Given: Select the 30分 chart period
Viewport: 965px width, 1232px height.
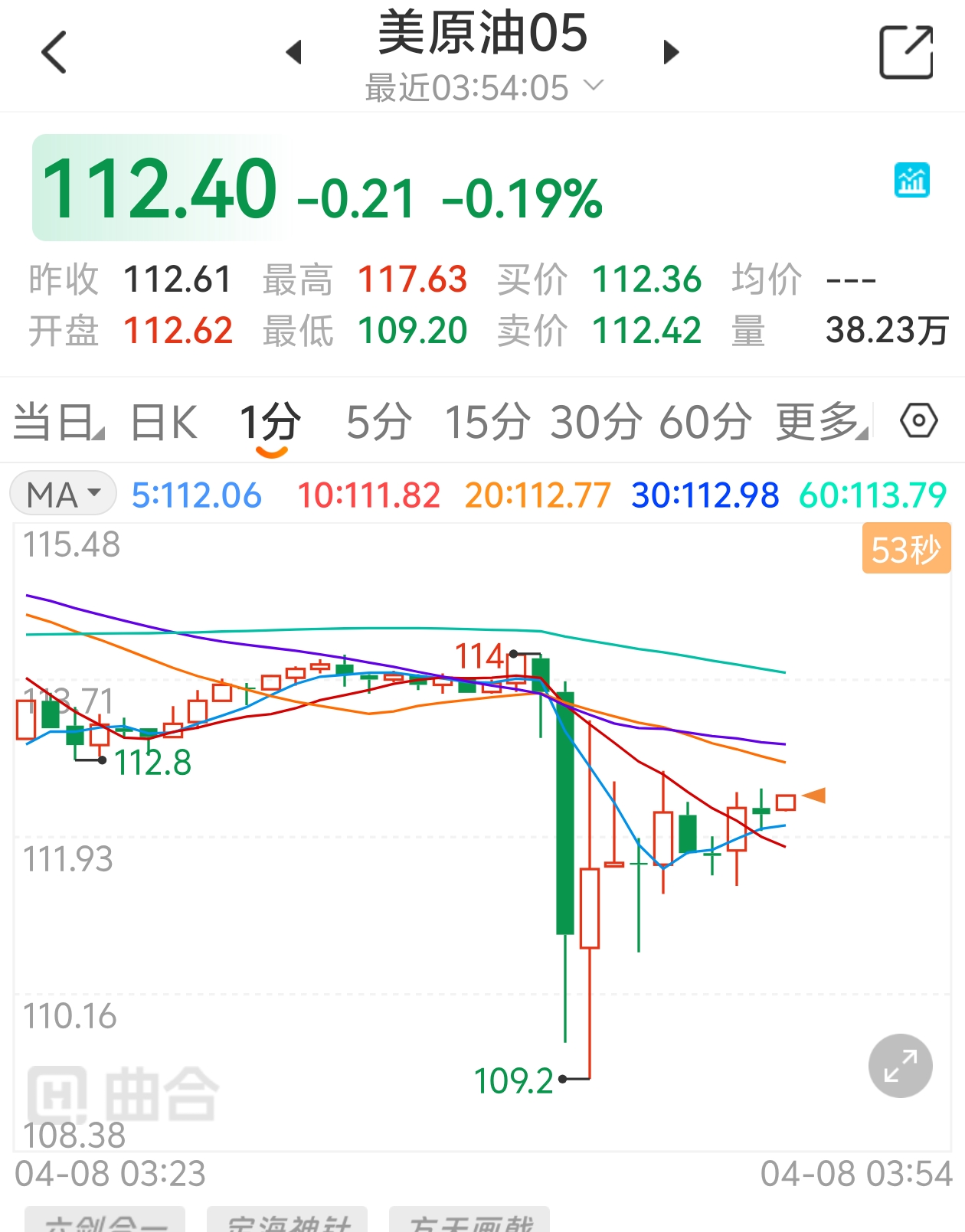Looking at the screenshot, I should pos(596,422).
